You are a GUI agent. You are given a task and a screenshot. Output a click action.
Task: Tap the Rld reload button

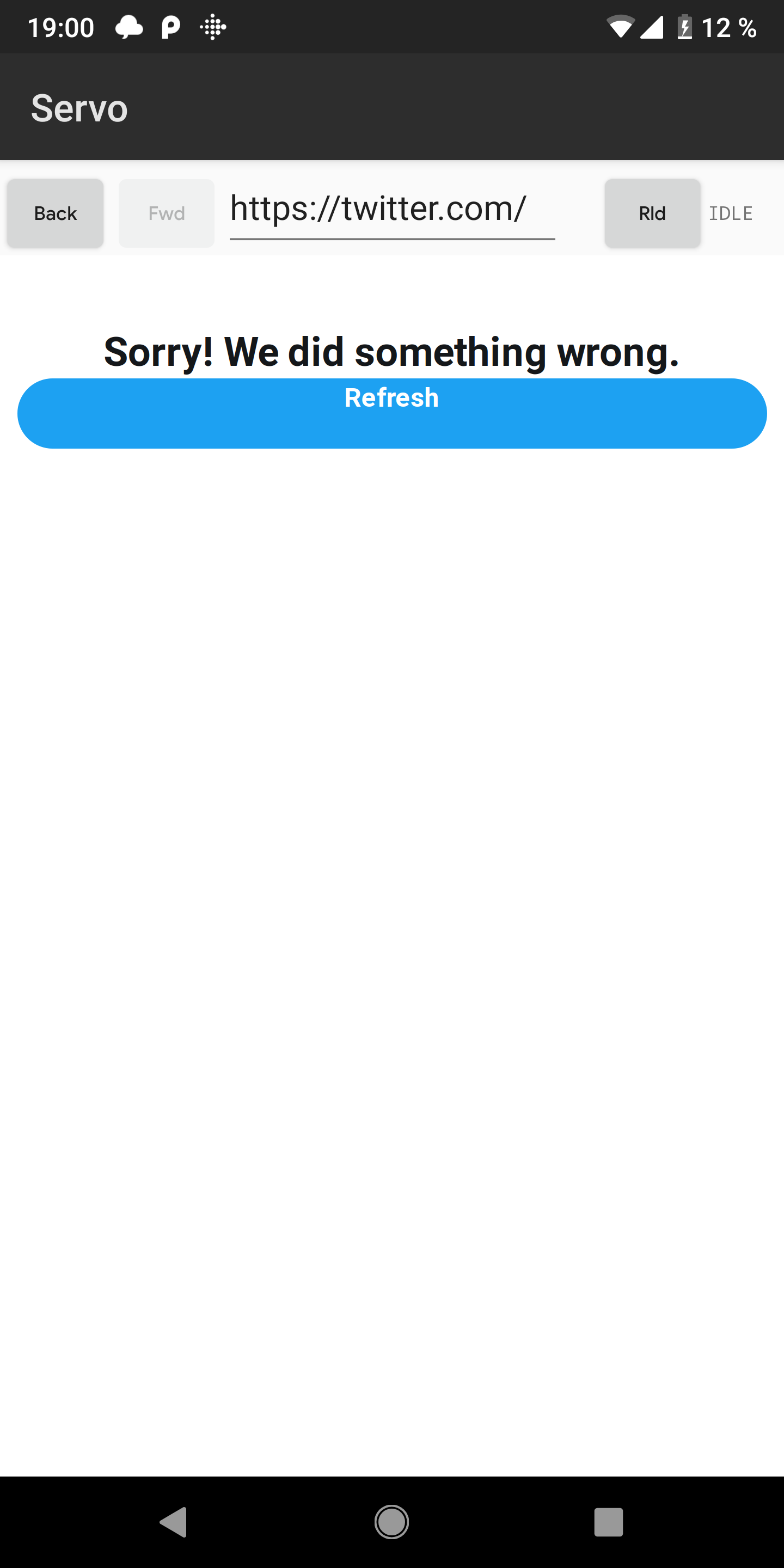point(653,213)
